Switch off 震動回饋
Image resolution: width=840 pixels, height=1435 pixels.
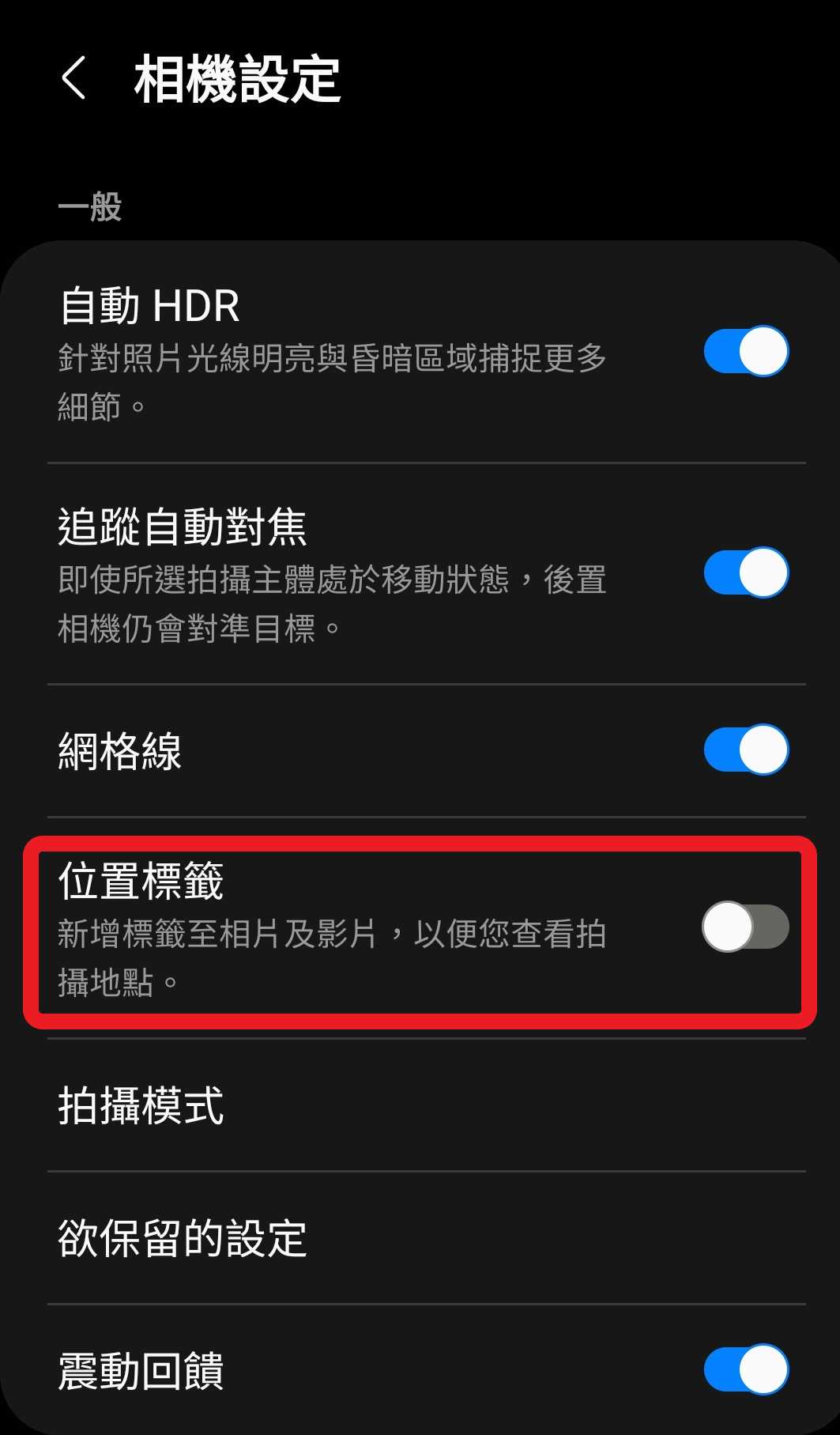tap(746, 1369)
